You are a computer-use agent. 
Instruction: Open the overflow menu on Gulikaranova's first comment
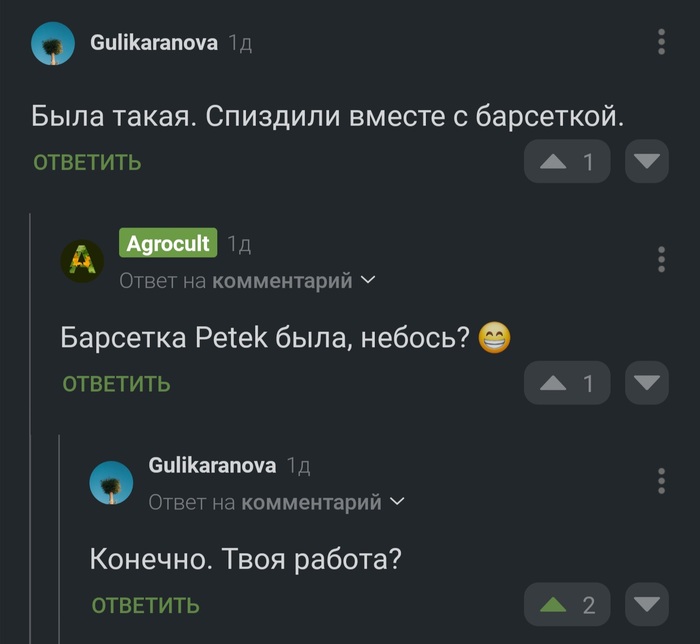[x=661, y=42]
